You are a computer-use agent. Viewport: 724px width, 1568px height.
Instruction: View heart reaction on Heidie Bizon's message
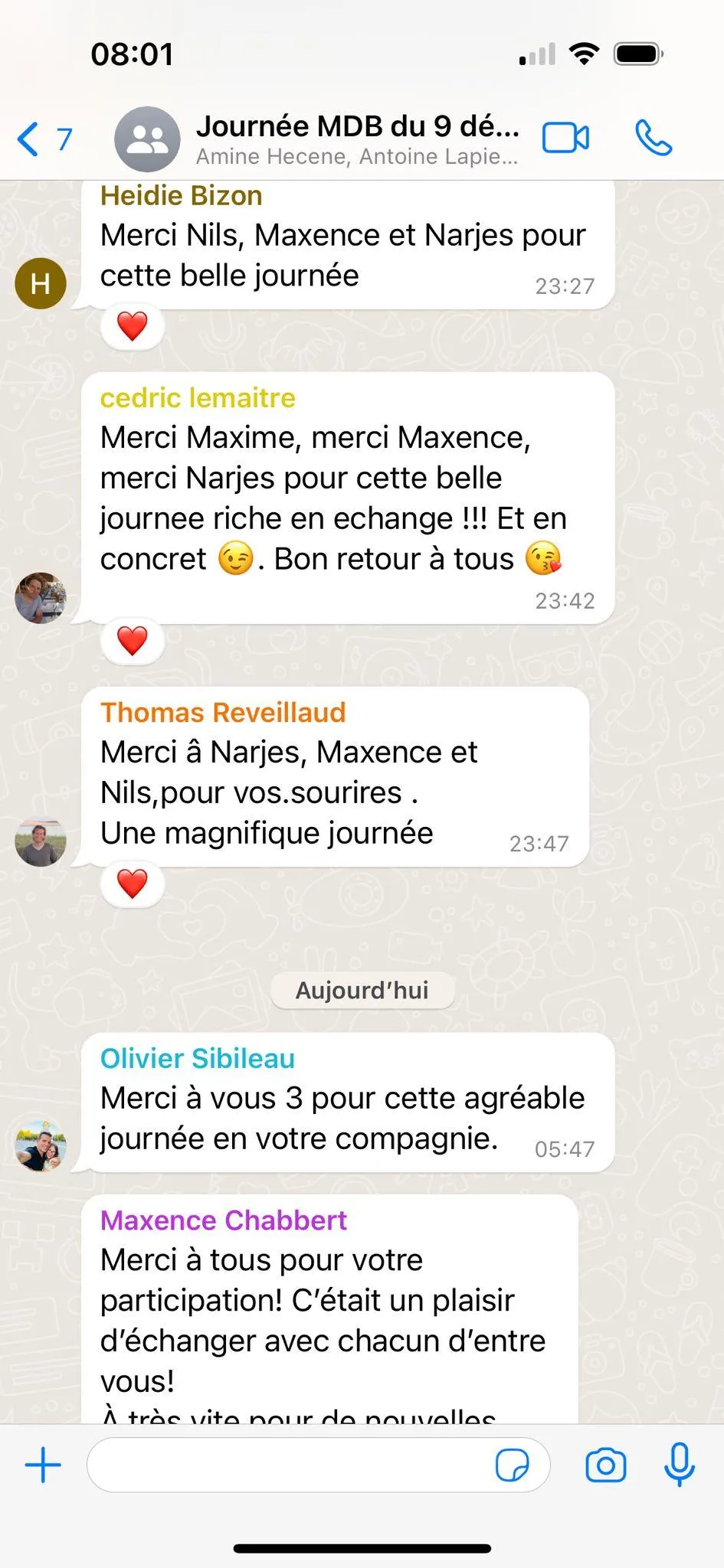pyautogui.click(x=132, y=326)
